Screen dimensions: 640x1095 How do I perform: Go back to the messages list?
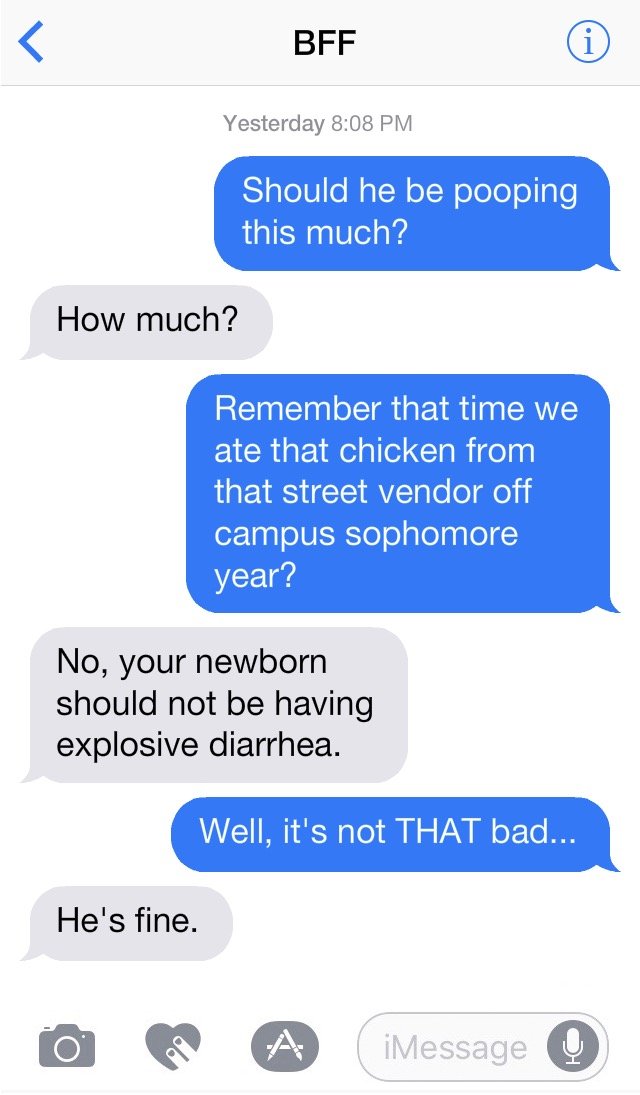coord(32,43)
